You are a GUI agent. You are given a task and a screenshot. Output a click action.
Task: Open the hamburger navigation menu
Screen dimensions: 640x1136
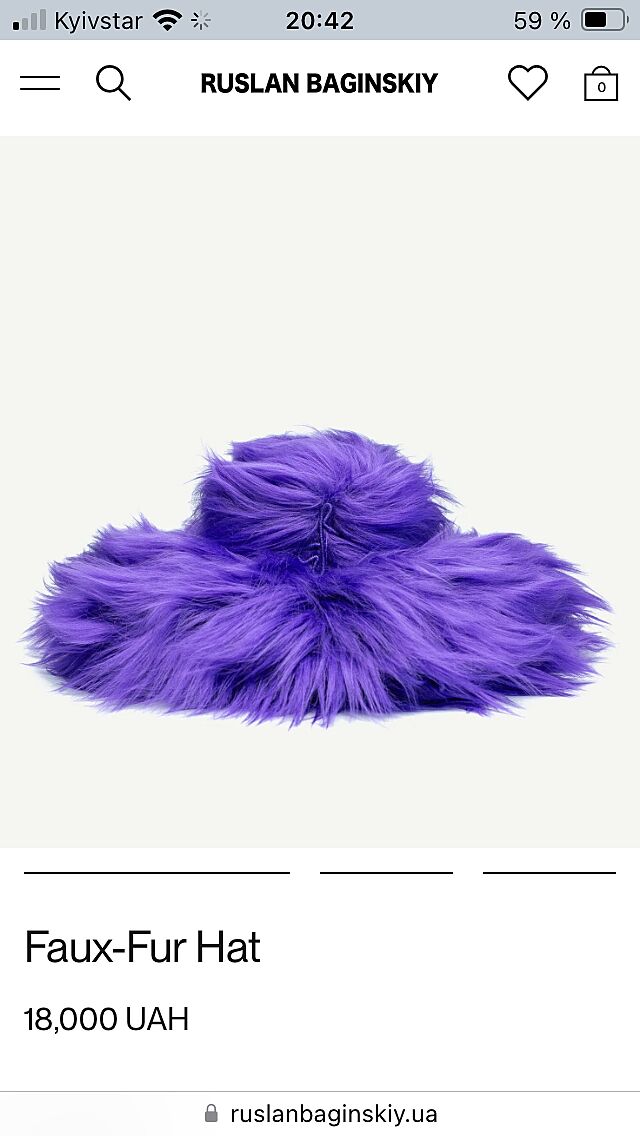(x=40, y=83)
